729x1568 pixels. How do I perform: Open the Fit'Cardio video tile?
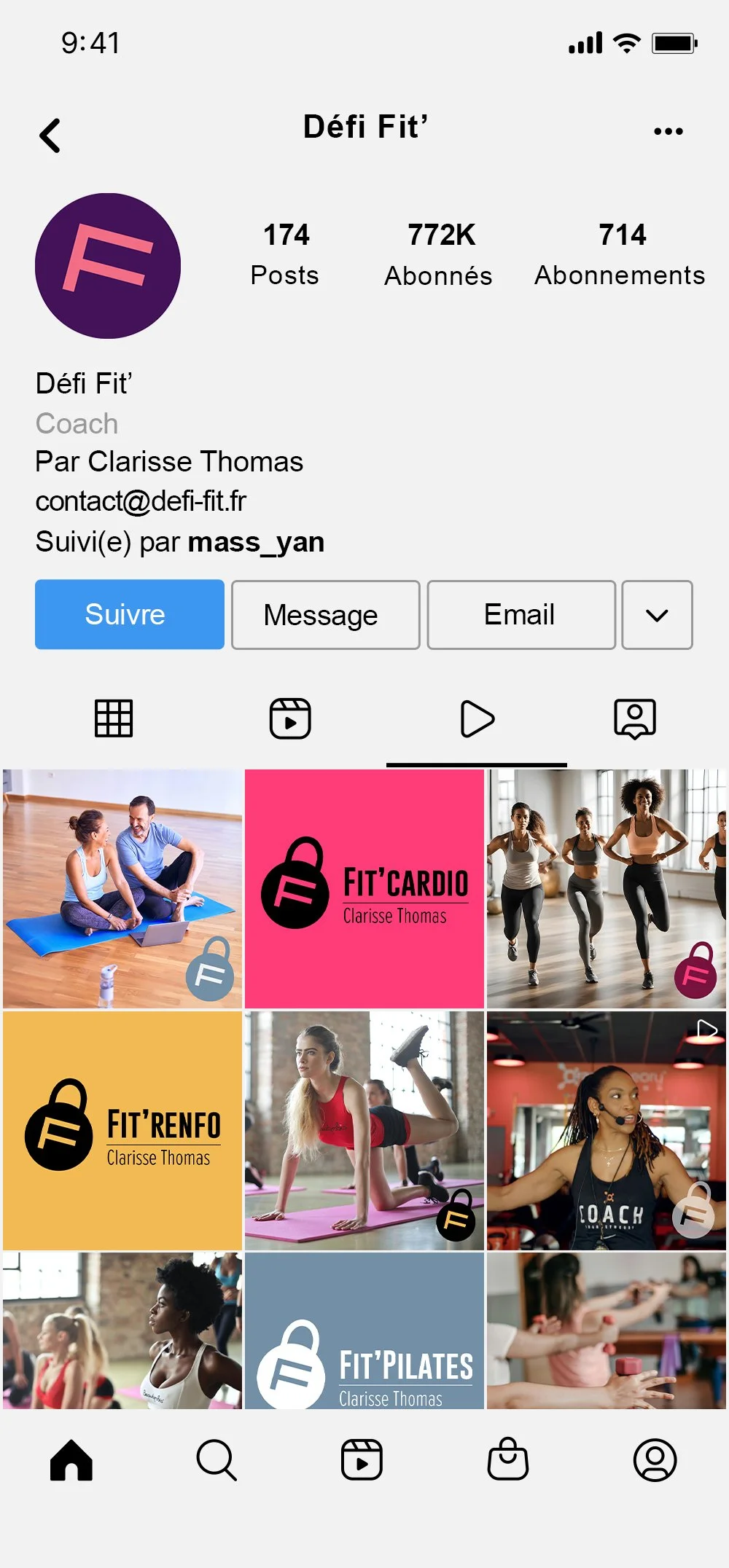364,889
